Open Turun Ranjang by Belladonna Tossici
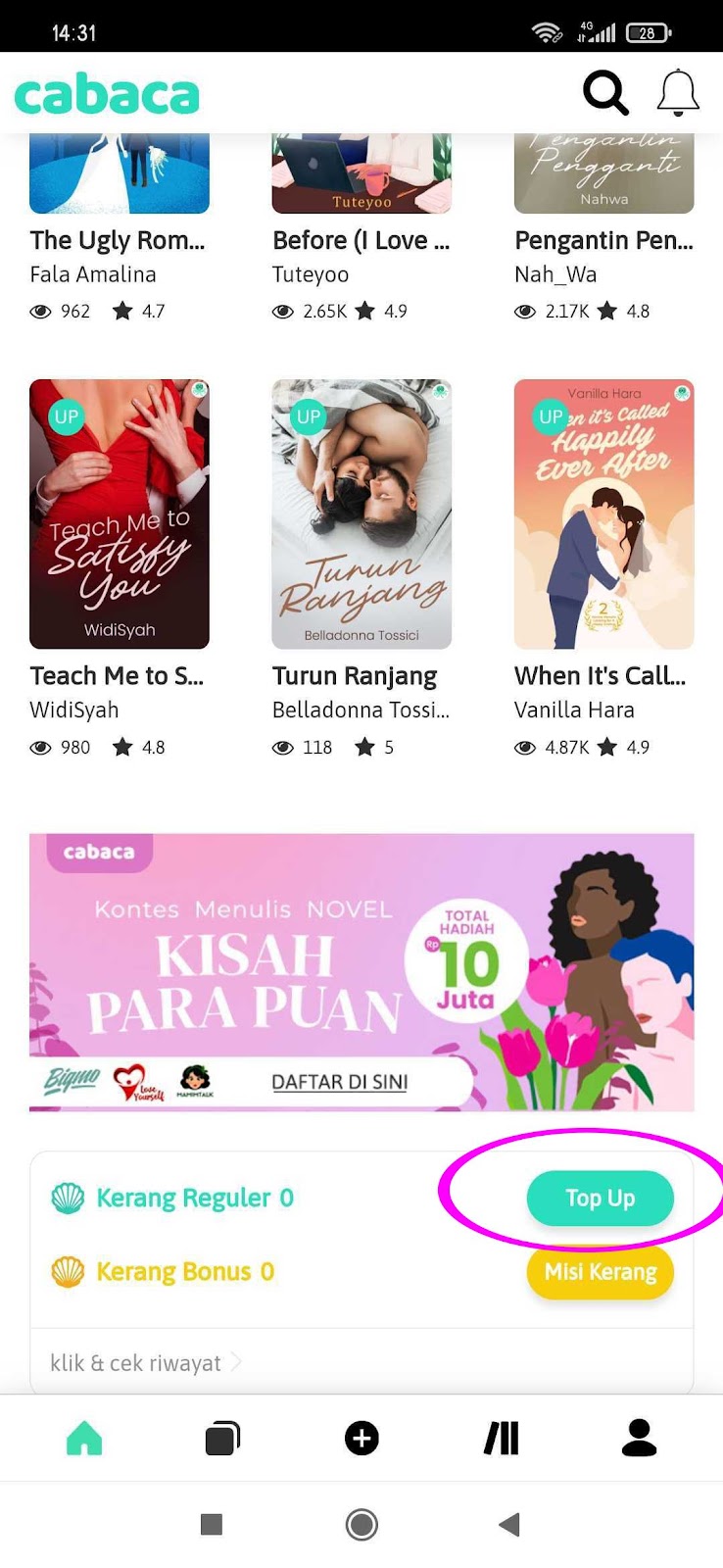723x1568 pixels. pyautogui.click(x=361, y=514)
